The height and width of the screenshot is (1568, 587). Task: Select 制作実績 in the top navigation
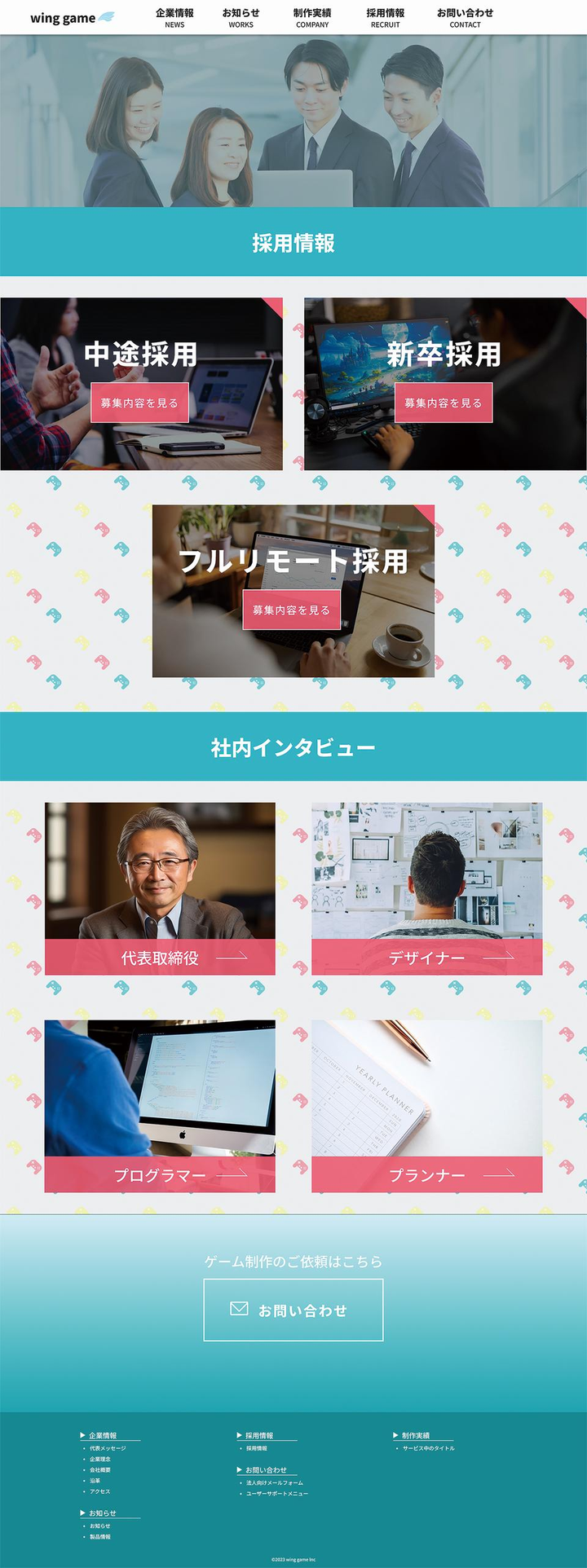pos(312,18)
